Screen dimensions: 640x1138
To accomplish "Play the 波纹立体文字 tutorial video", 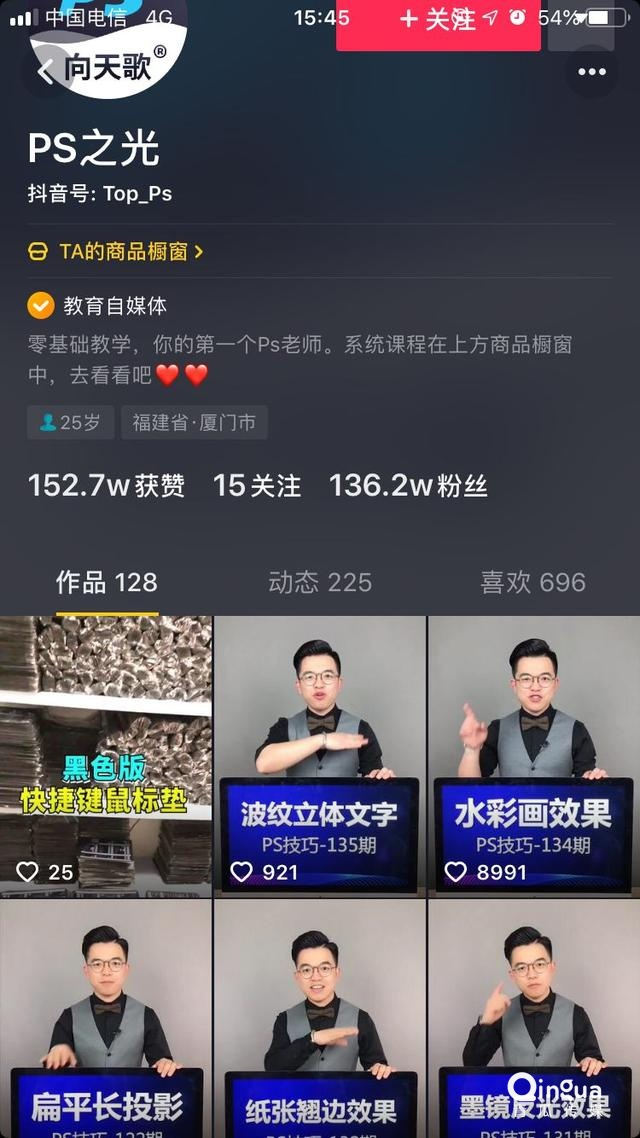I will [320, 756].
